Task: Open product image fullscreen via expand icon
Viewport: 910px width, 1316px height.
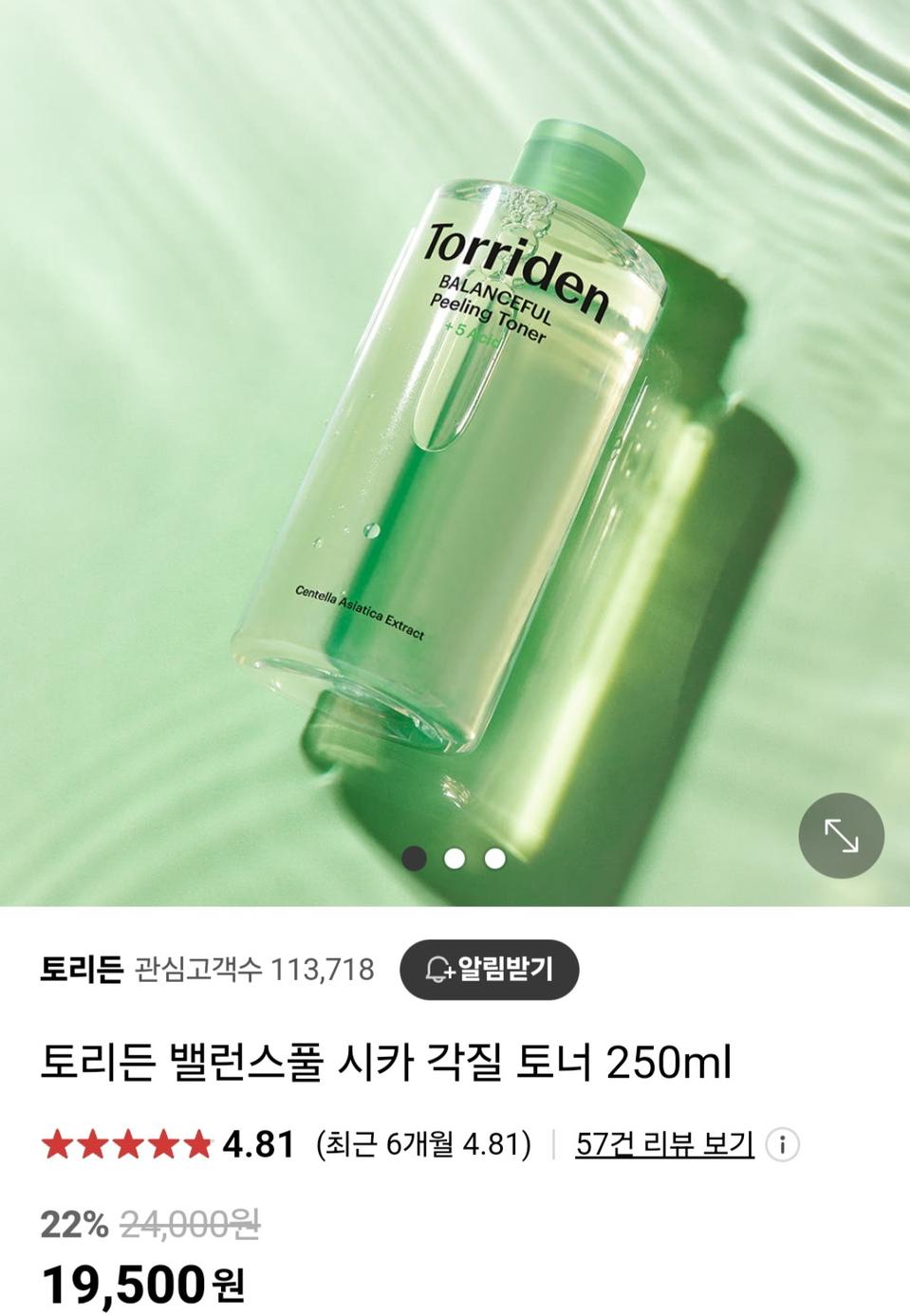Action: 841,834
